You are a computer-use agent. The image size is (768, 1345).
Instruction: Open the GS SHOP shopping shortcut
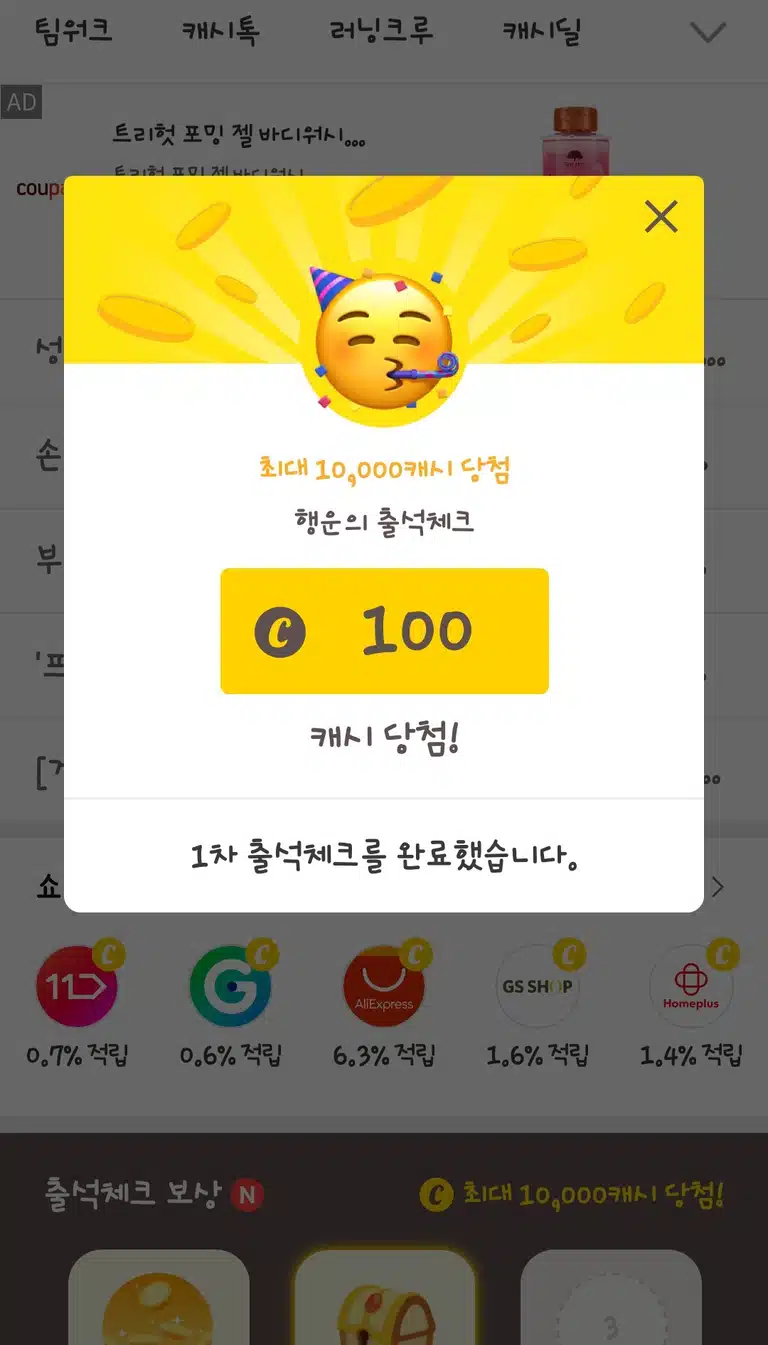click(x=537, y=986)
